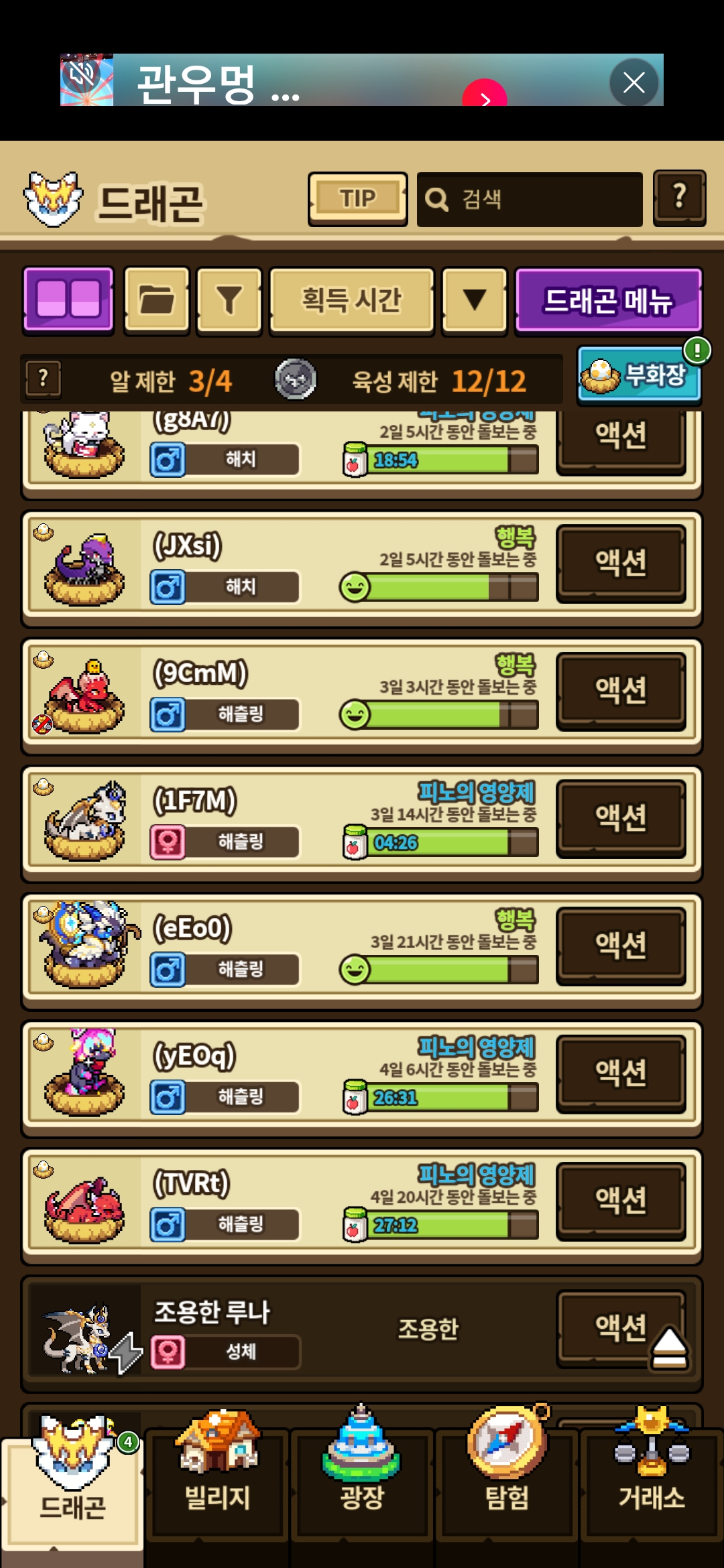Open help with the question mark beside search
Viewport: 724px width, 1568px height.
click(679, 198)
